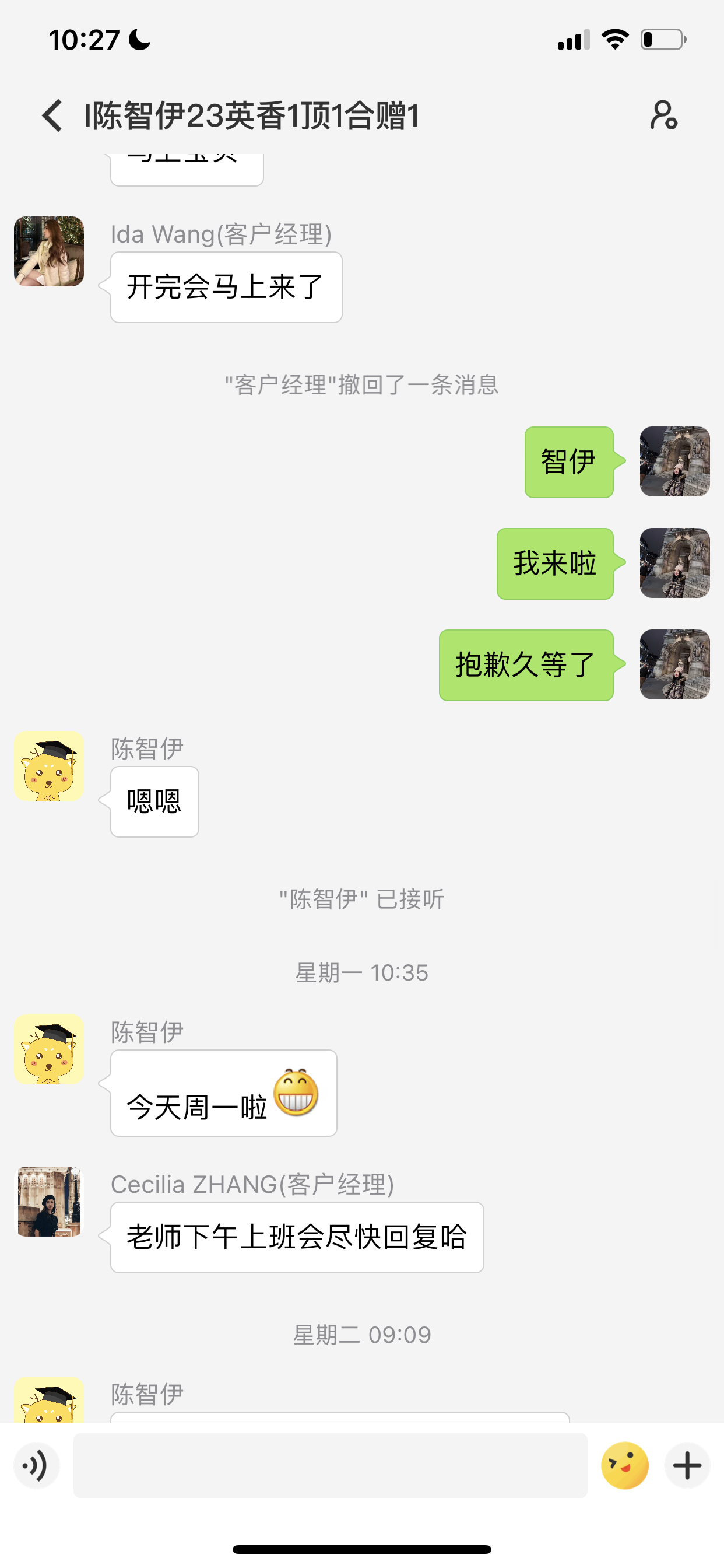Screen dimensions: 724x1568
Task: Open 陈智伊's avatar beside 嗯嗯 message
Action: [x=48, y=766]
